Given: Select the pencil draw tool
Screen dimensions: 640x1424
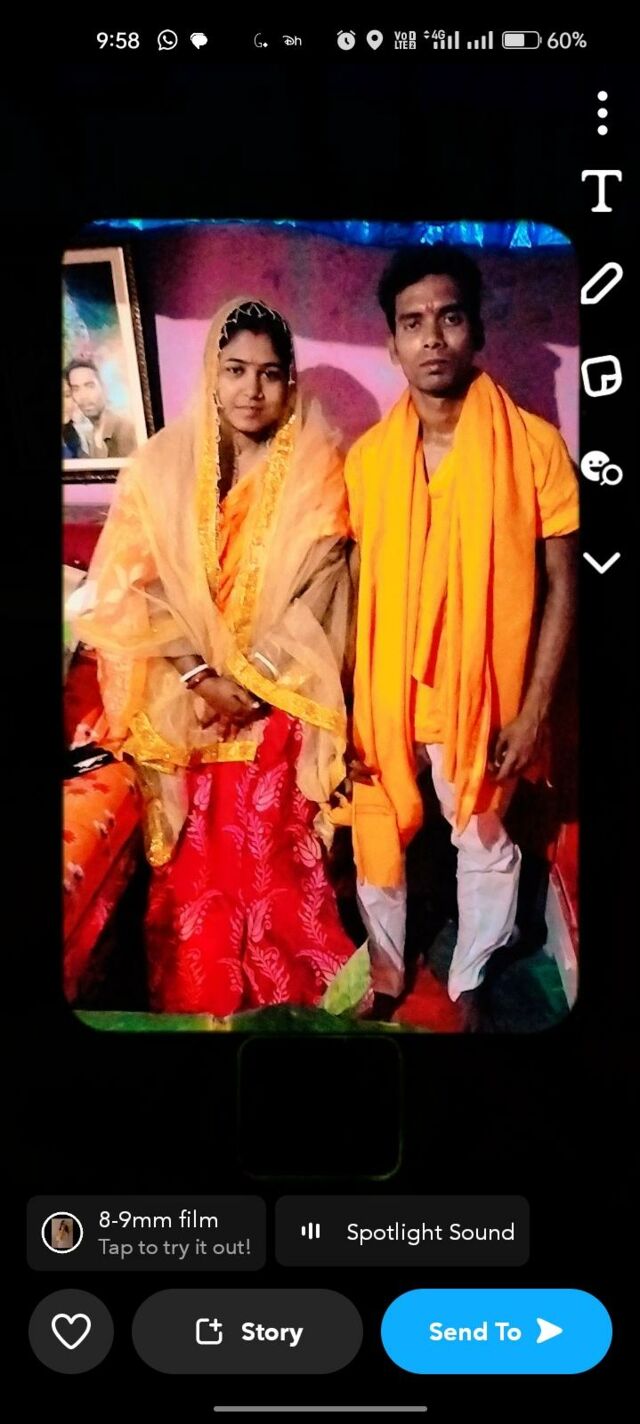Looking at the screenshot, I should (601, 285).
